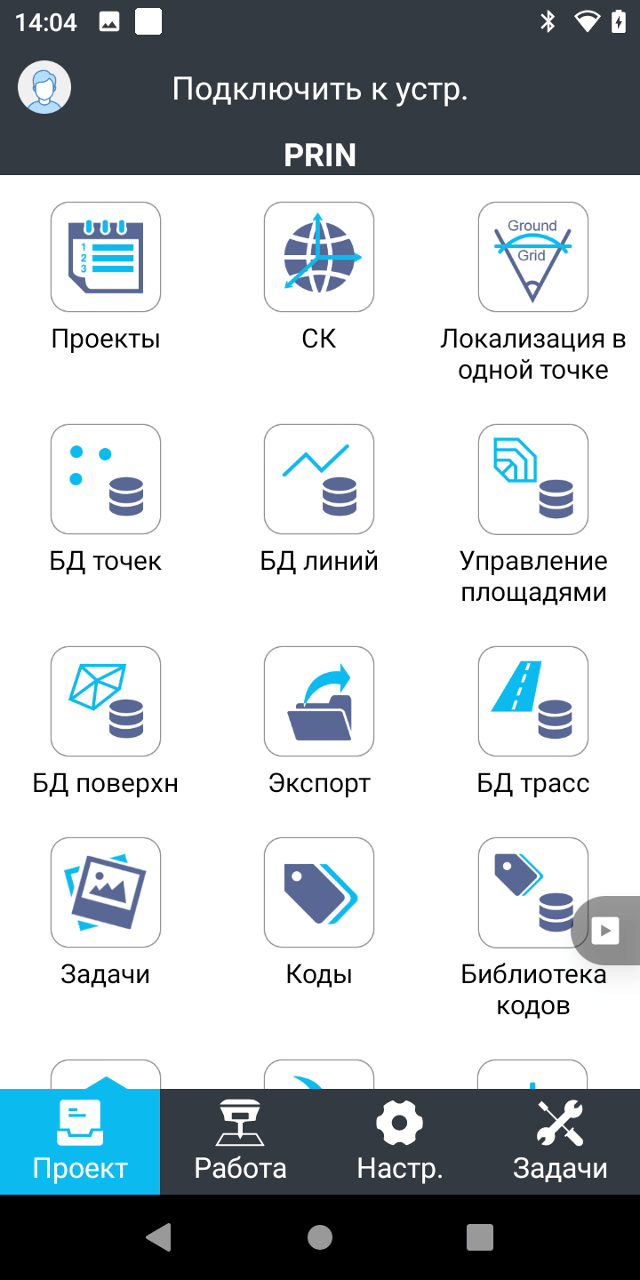640x1280 pixels.
Task: Tap the floating video play button
Action: (606, 931)
